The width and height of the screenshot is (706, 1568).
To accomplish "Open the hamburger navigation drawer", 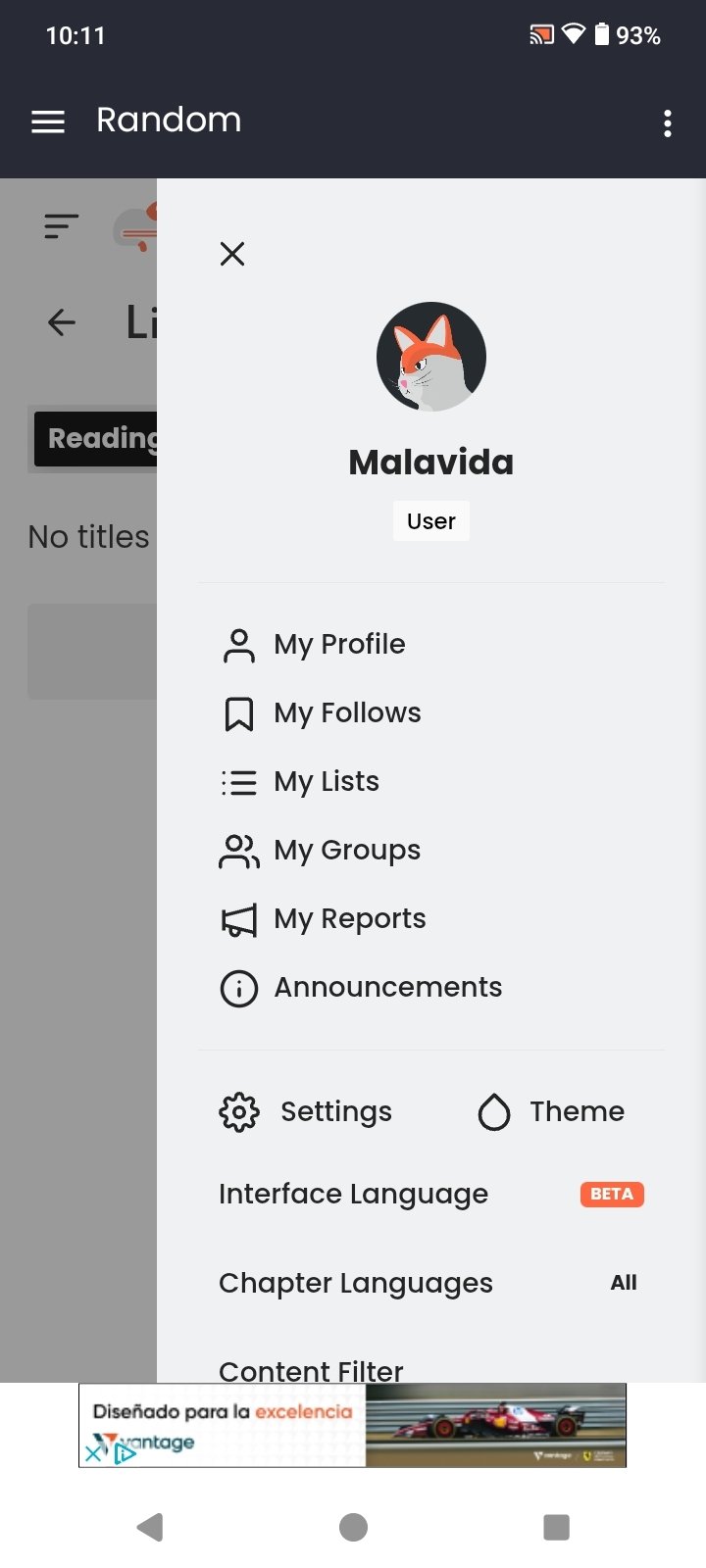I will pyautogui.click(x=48, y=122).
